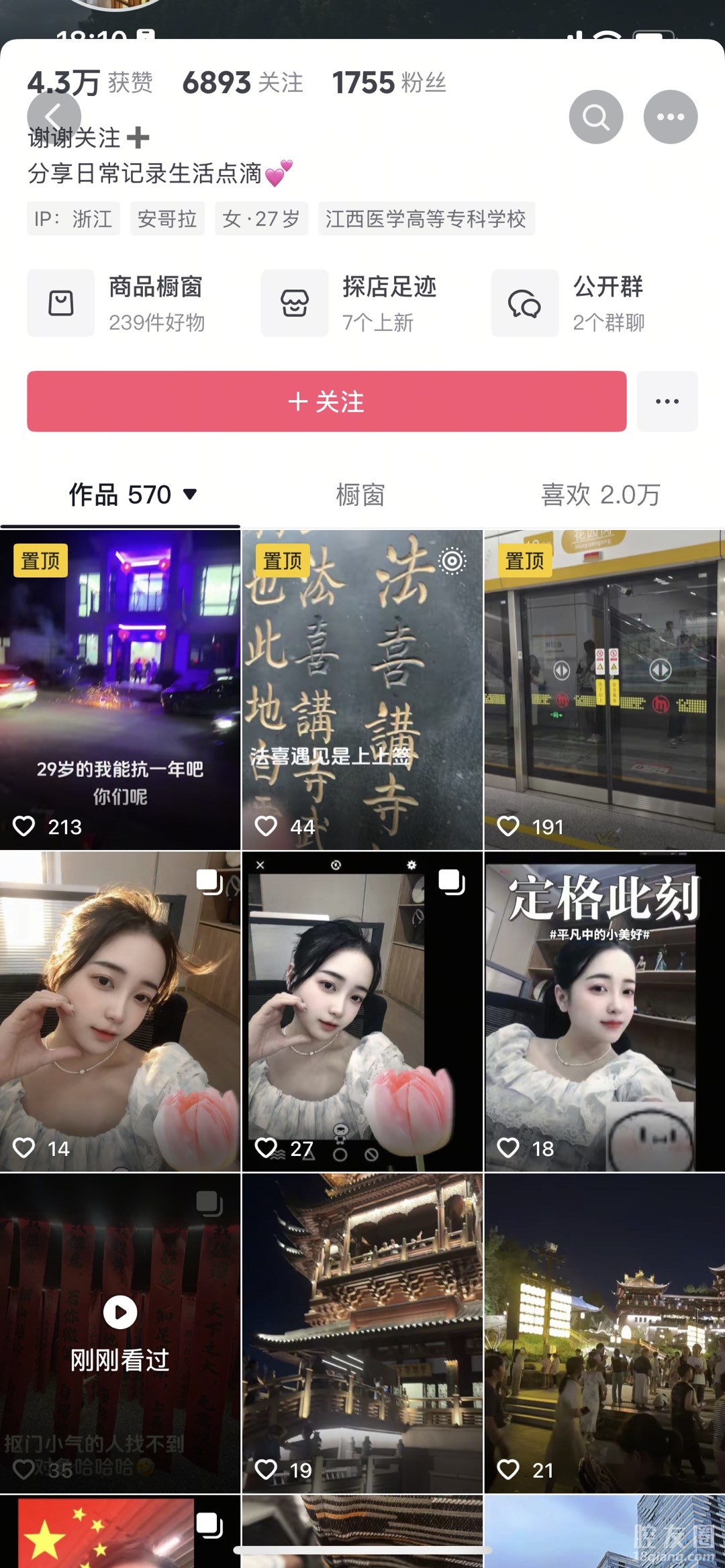The width and height of the screenshot is (725, 1568).
Task: Open the top overflow menu
Action: 670,117
